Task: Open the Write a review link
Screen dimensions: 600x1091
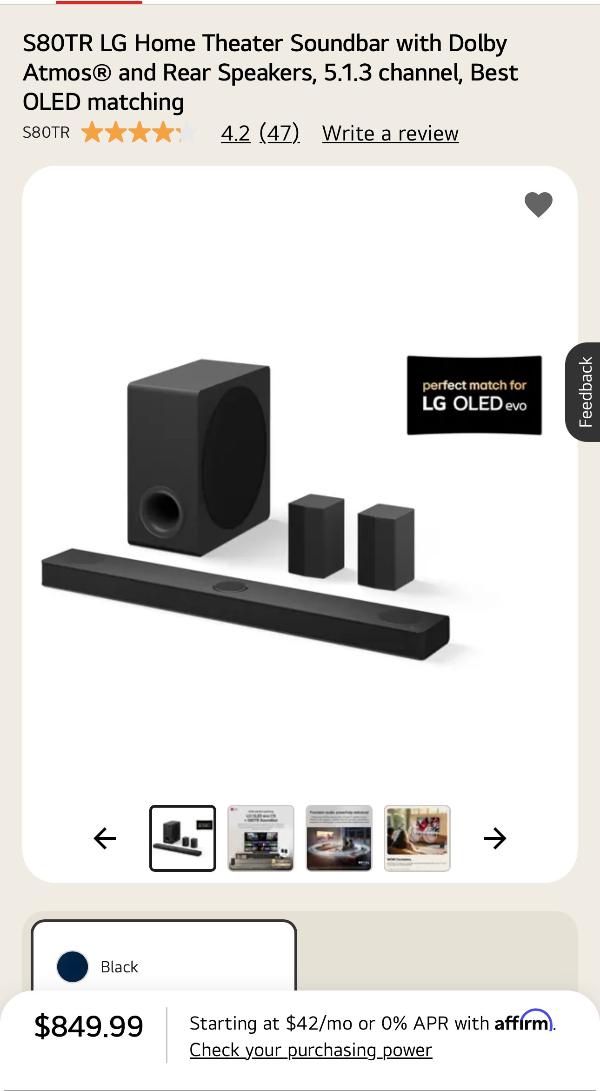Action: (x=390, y=133)
